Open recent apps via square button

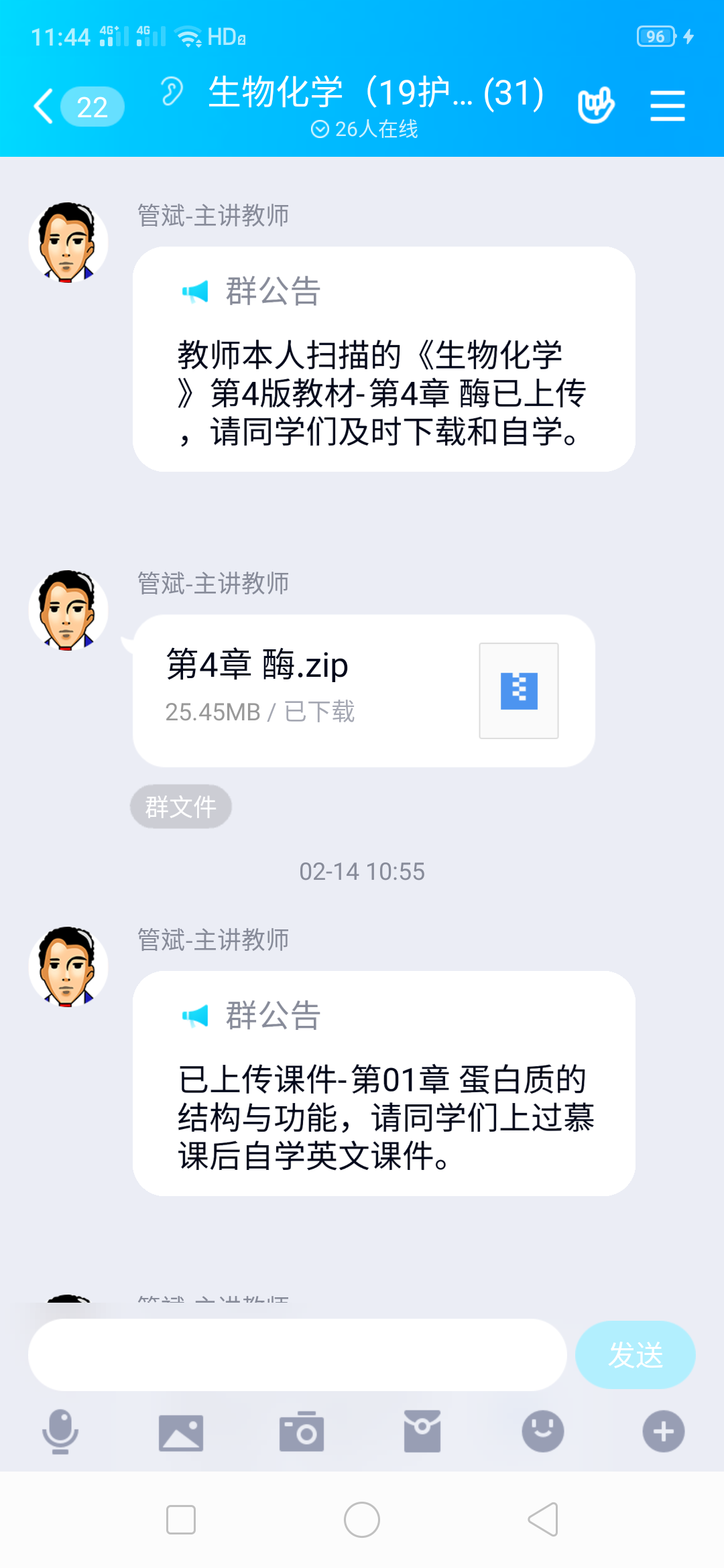(x=181, y=1519)
